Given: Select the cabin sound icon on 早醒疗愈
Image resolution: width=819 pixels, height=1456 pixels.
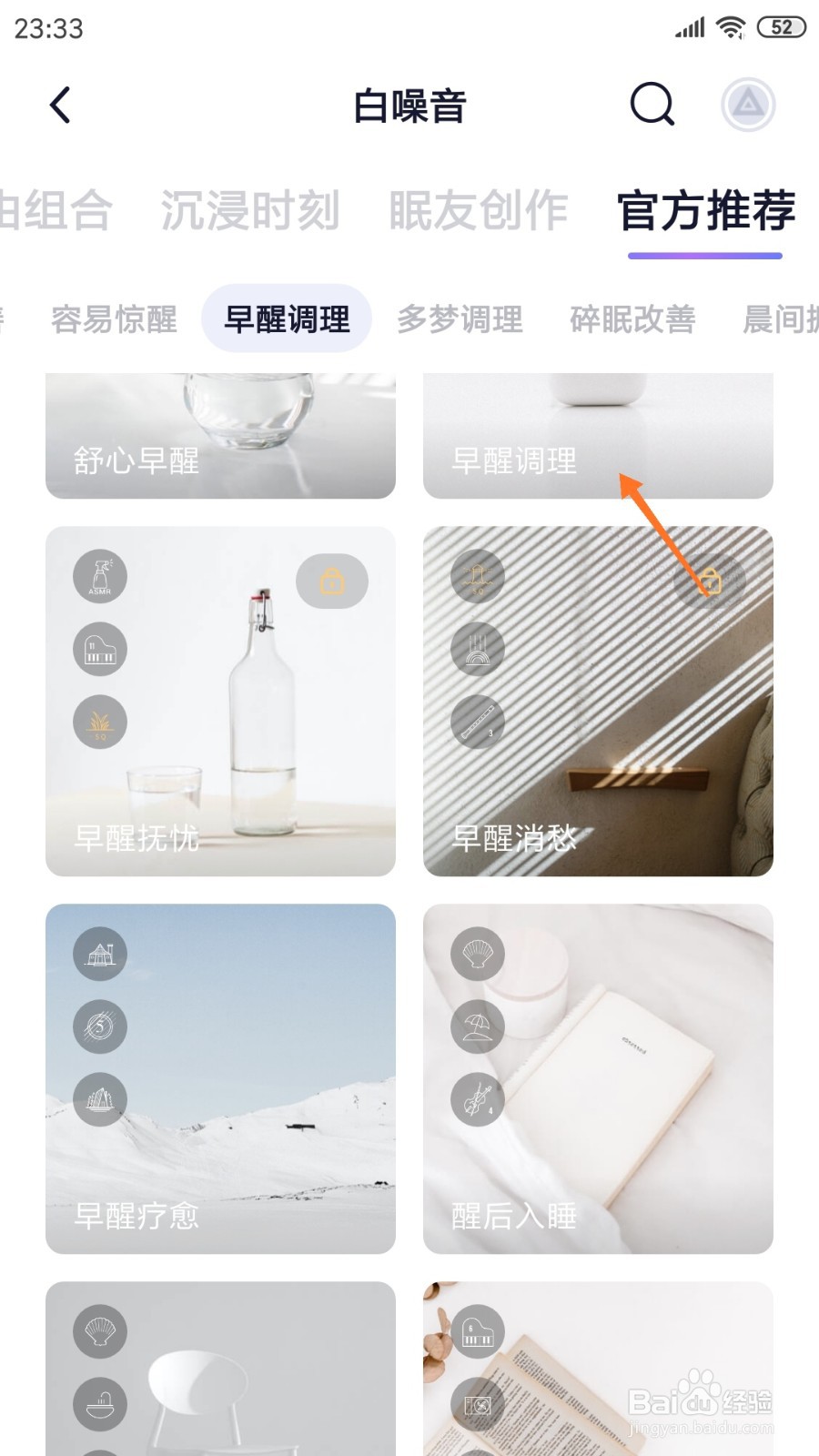Looking at the screenshot, I should tap(98, 954).
